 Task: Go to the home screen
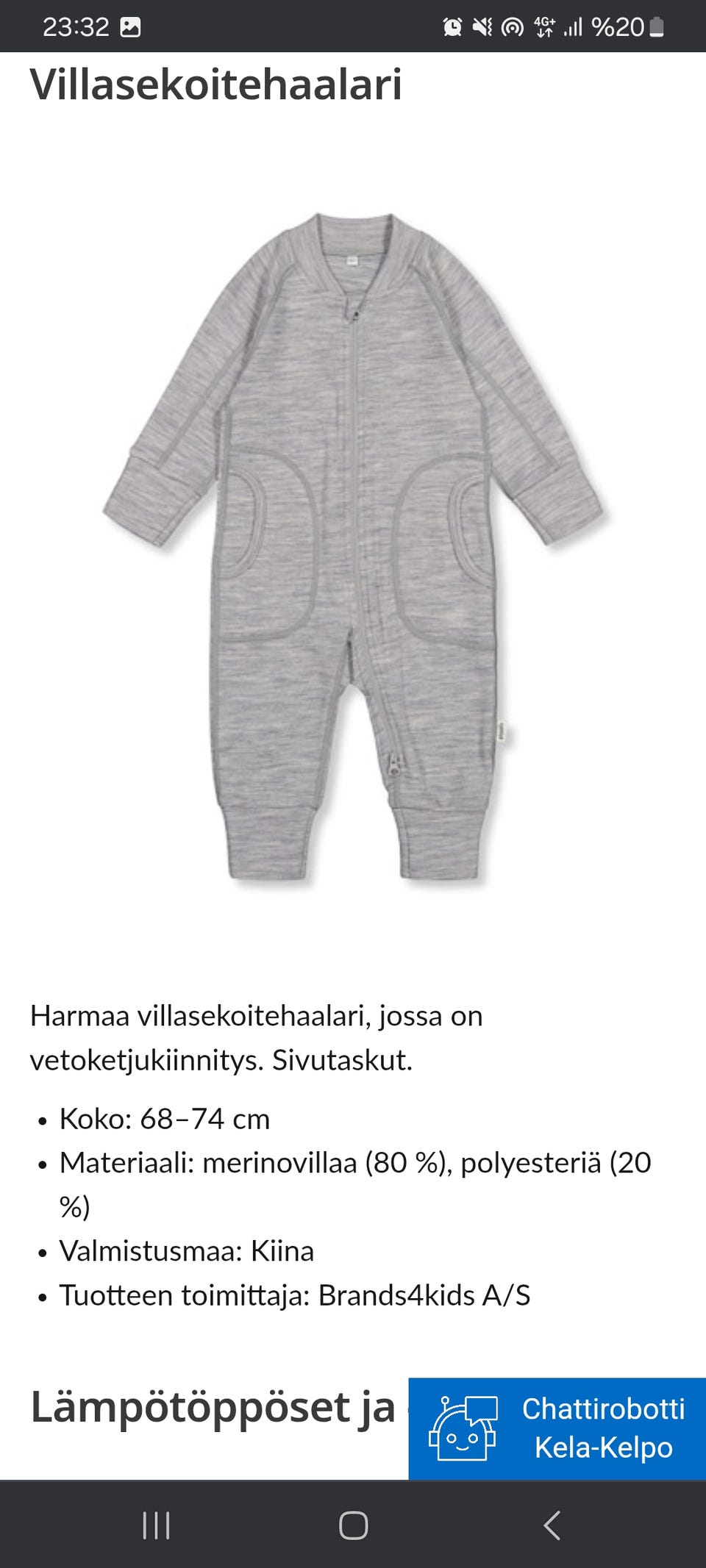353,1525
